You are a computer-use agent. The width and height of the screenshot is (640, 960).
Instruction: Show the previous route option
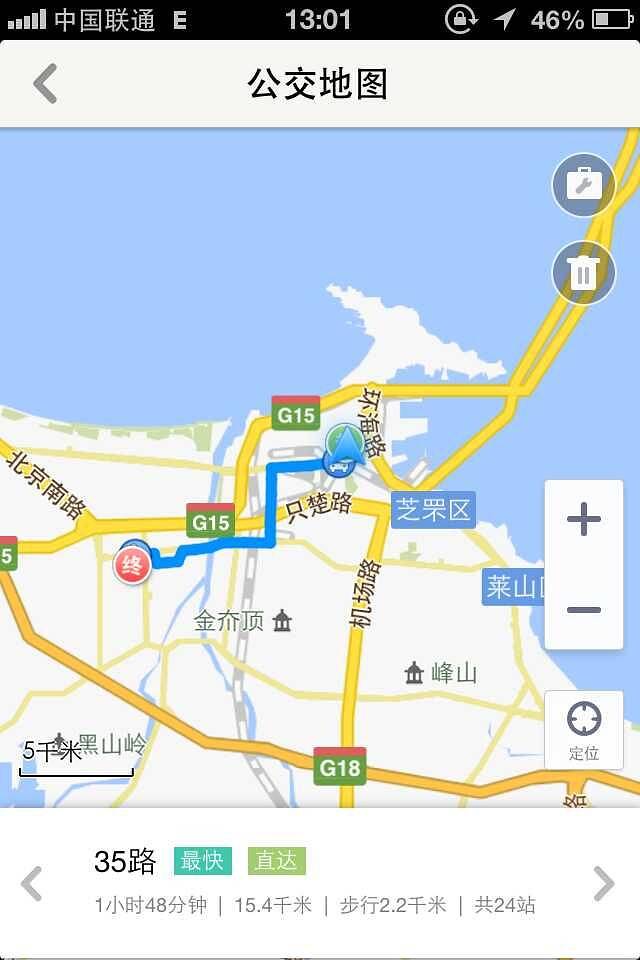point(33,884)
